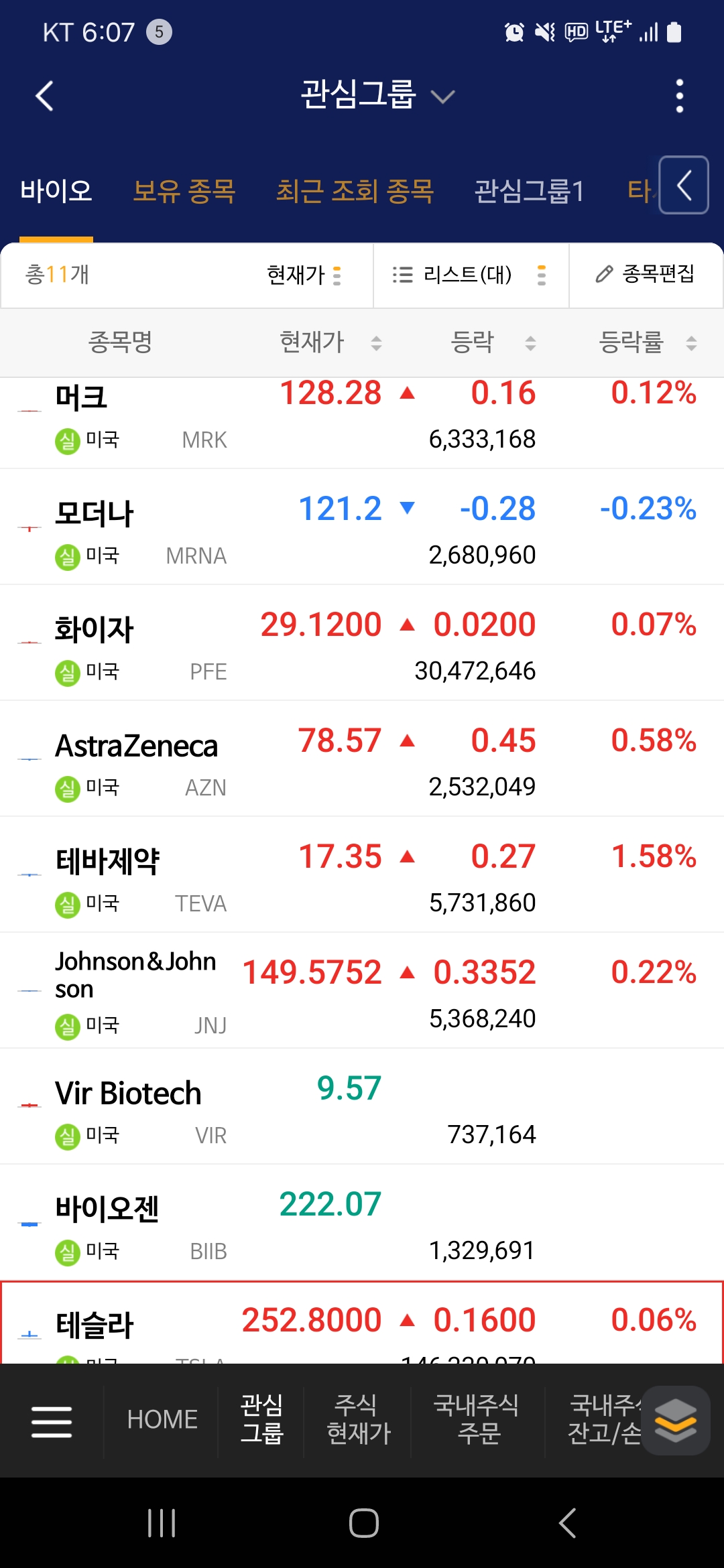Open the 화이자 PFE stock row
This screenshot has height=1568, width=724.
pos(362,643)
